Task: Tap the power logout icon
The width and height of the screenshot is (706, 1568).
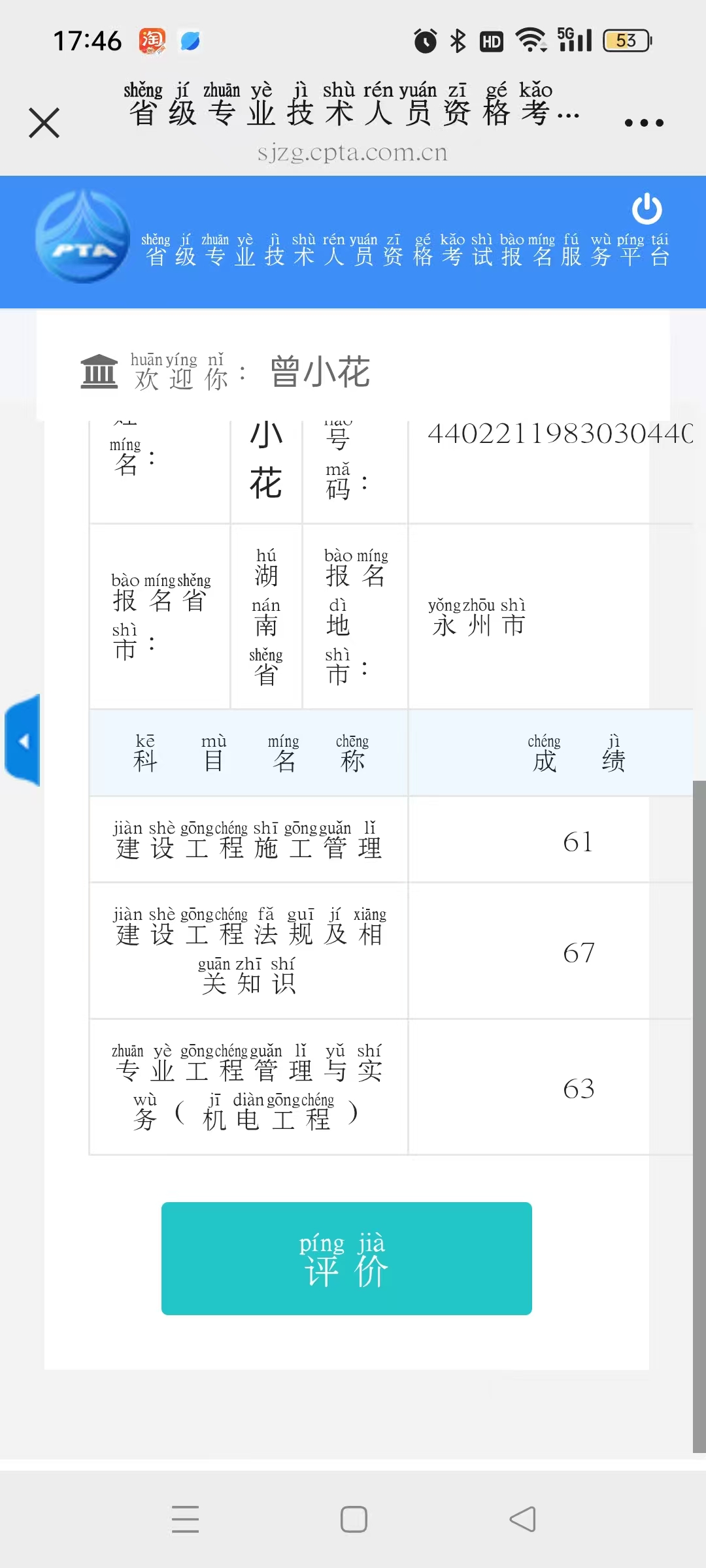Action: pos(647,209)
